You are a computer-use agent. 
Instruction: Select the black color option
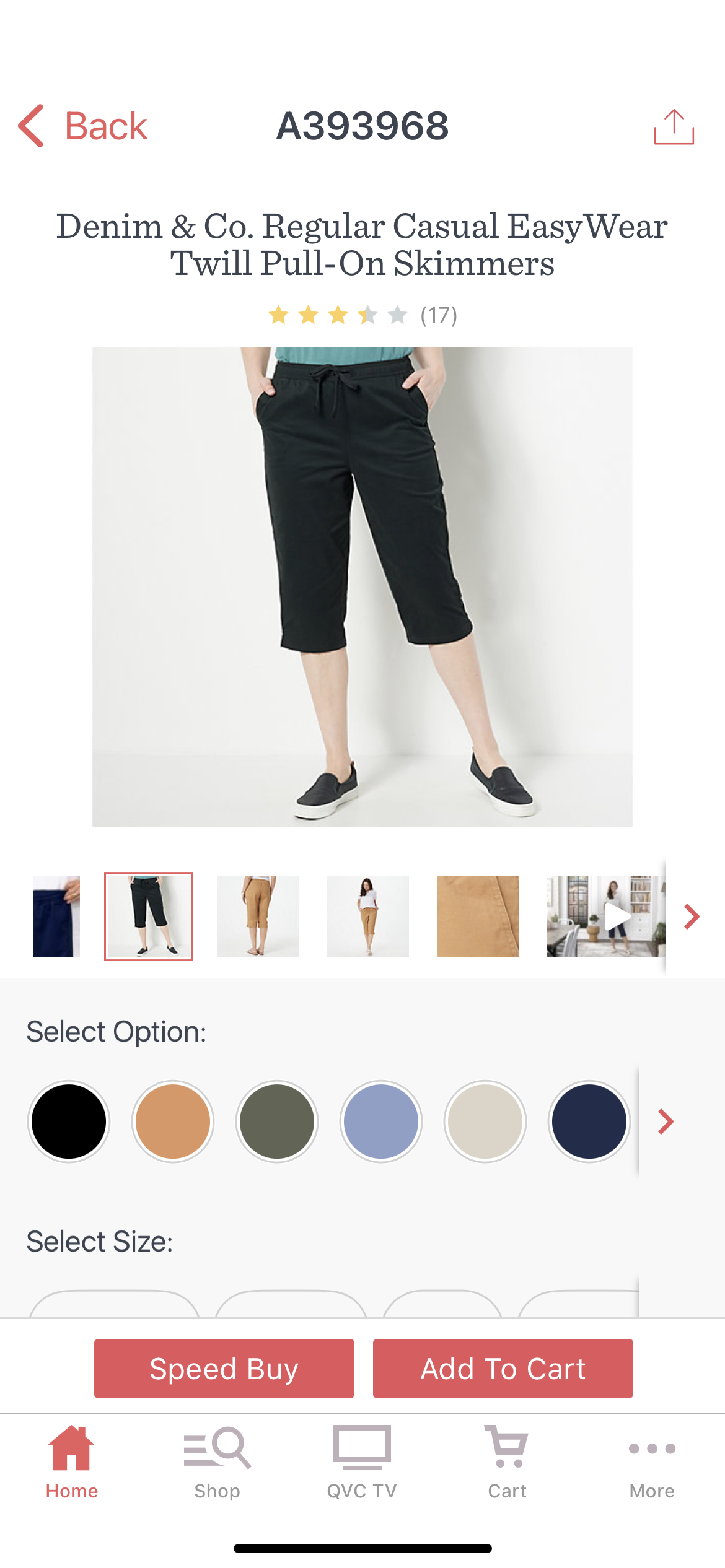[x=69, y=1121]
